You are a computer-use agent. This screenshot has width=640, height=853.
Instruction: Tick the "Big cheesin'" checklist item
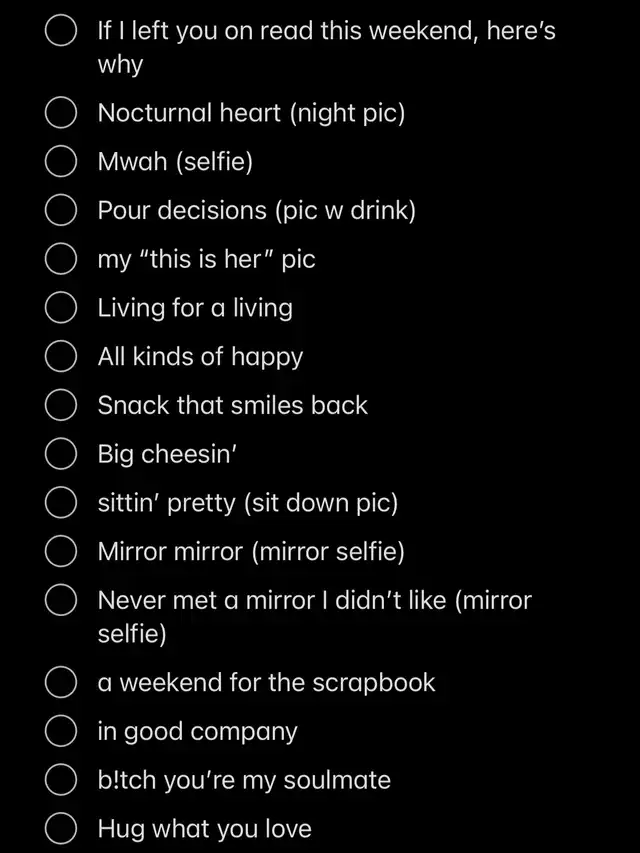(x=62, y=454)
